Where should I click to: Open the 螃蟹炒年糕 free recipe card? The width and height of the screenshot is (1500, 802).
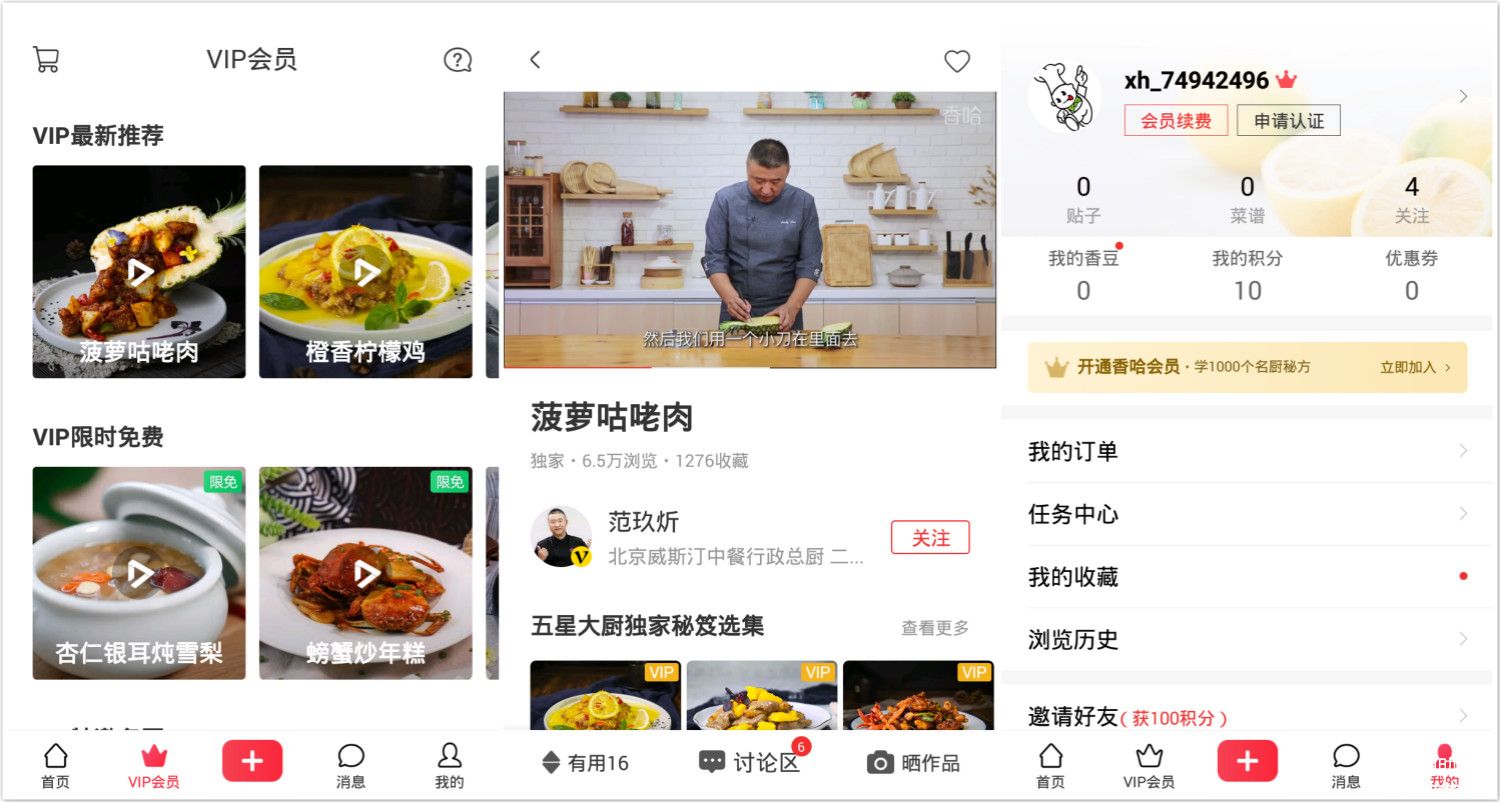coord(365,573)
